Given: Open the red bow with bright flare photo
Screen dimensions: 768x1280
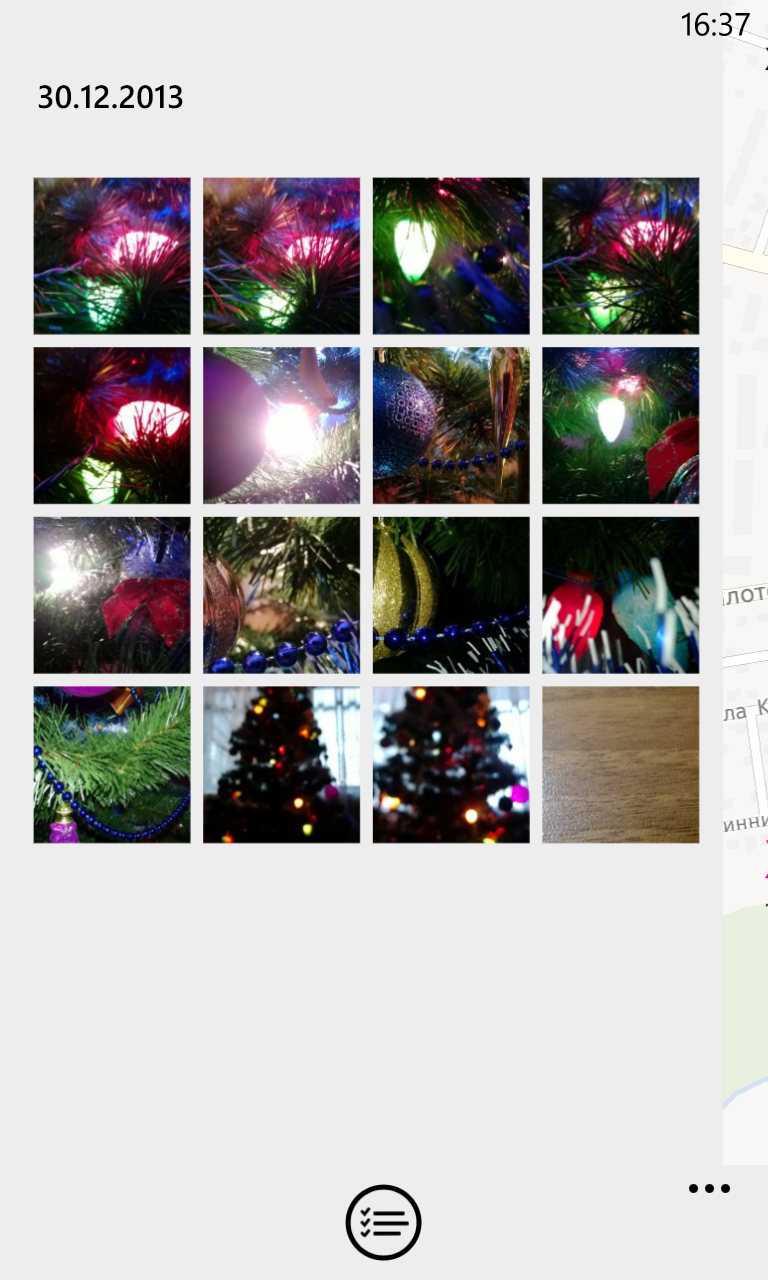Looking at the screenshot, I should (112, 595).
